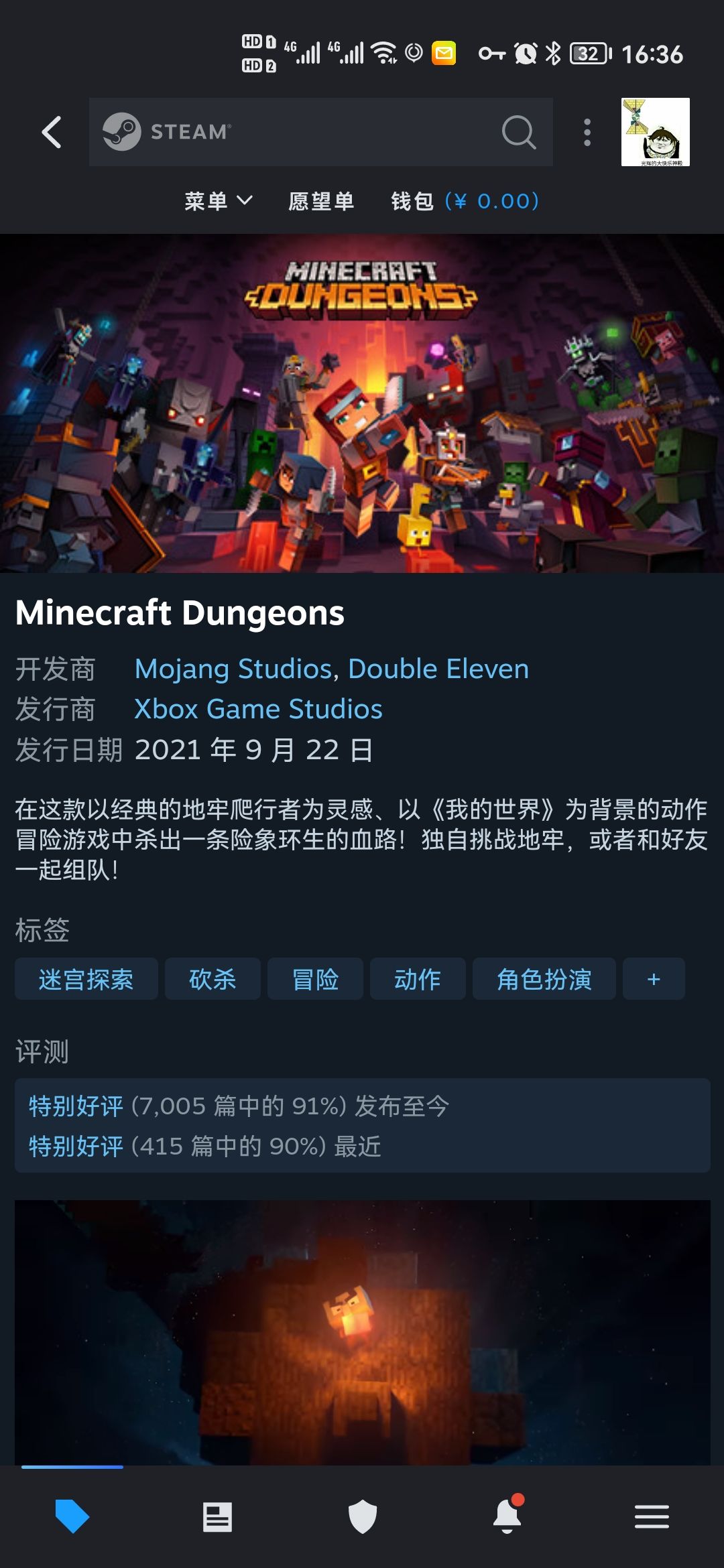Open the notifications bell tab

click(x=507, y=1516)
